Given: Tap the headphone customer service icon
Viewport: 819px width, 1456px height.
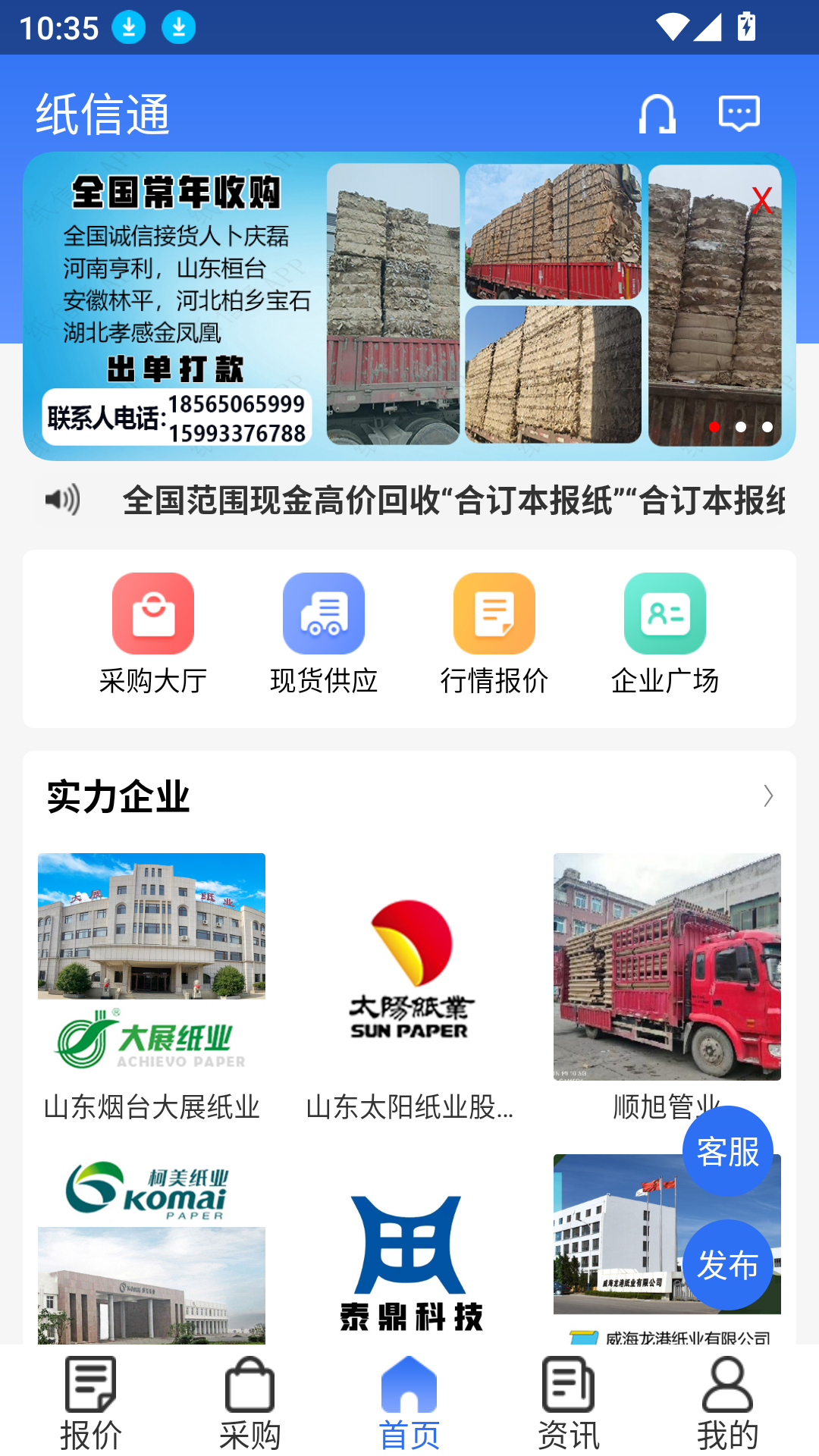Looking at the screenshot, I should point(657,114).
